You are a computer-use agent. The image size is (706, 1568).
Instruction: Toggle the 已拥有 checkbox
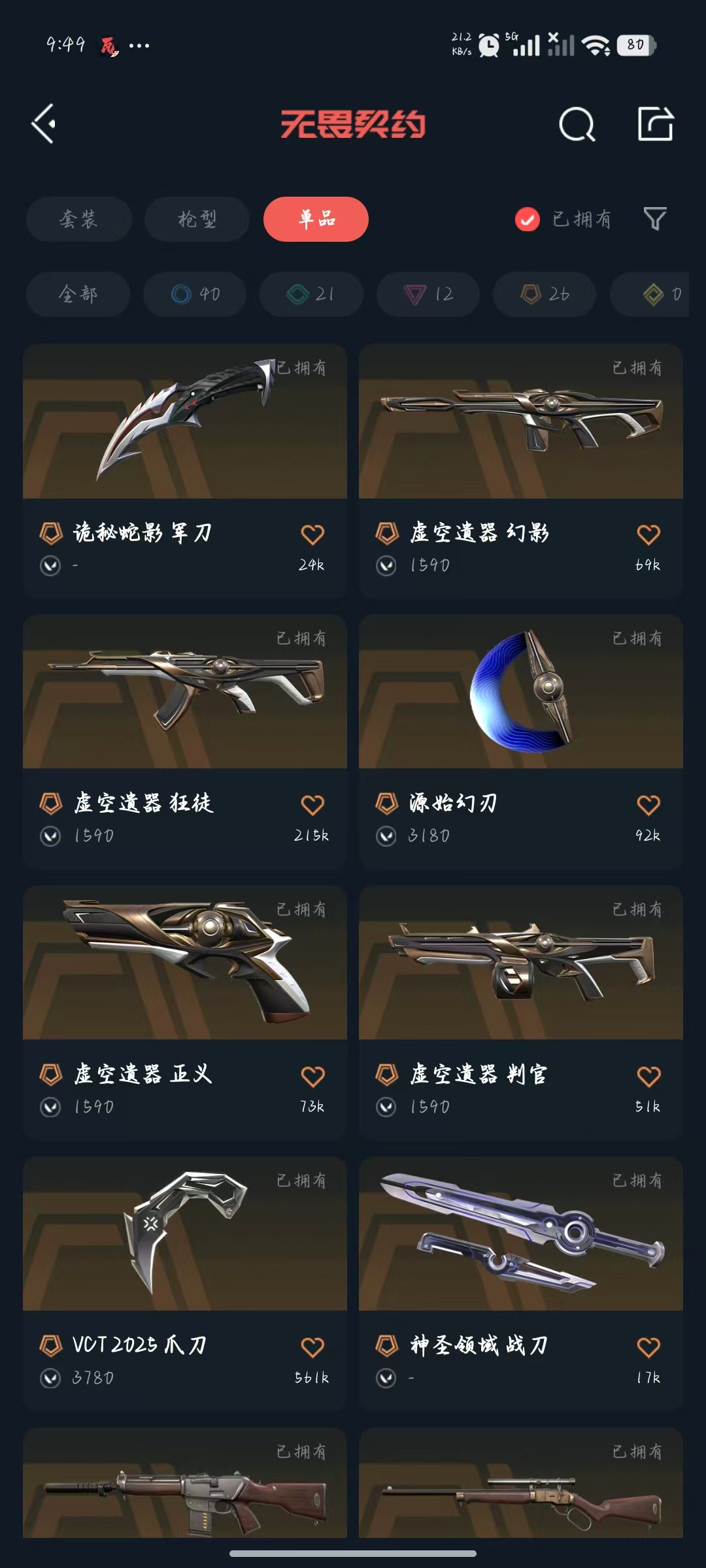point(527,220)
